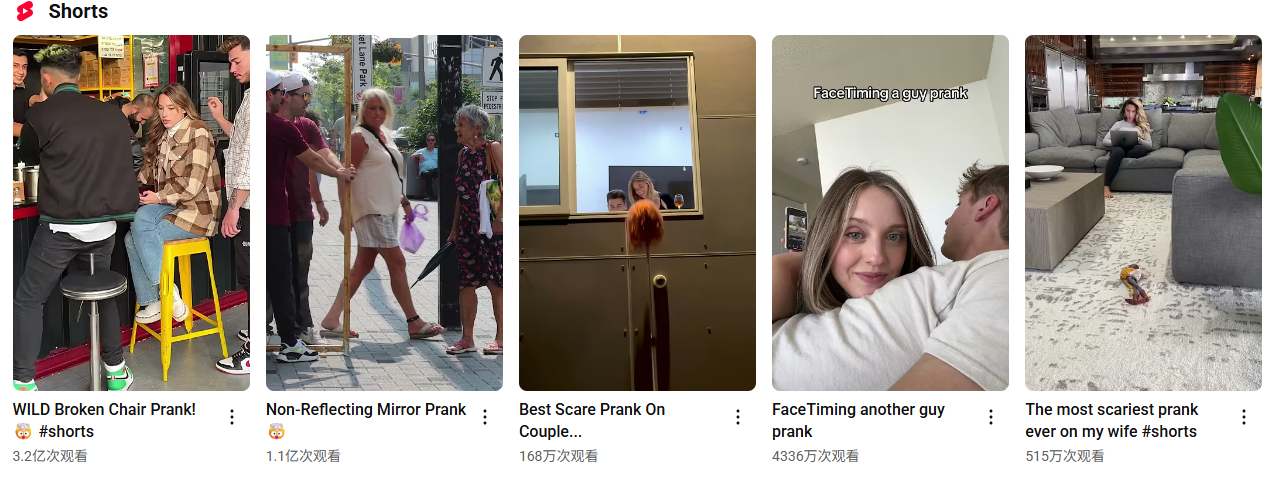This screenshot has height=480, width=1271.
Task: Play the FaceTiming another guy prank short
Action: 890,212
